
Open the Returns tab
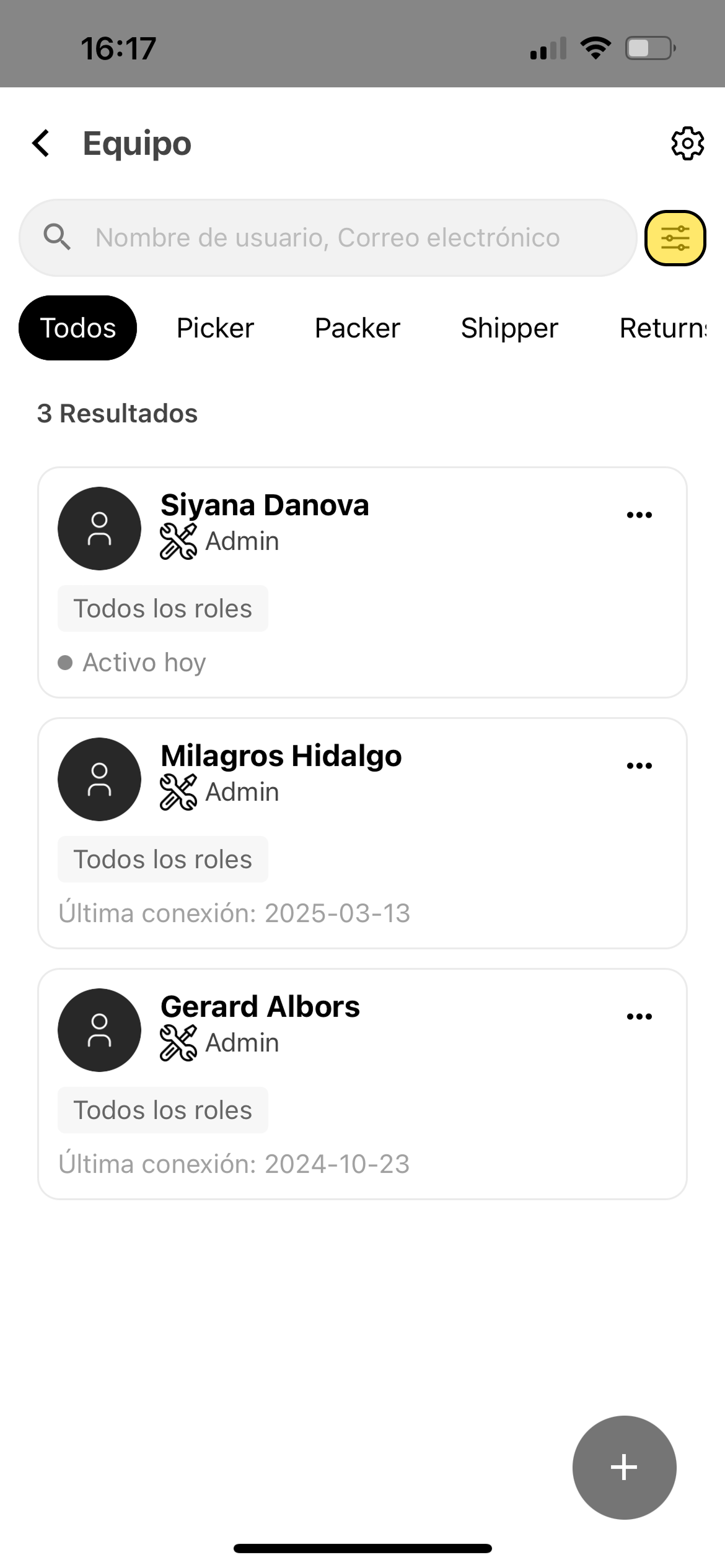coord(666,328)
